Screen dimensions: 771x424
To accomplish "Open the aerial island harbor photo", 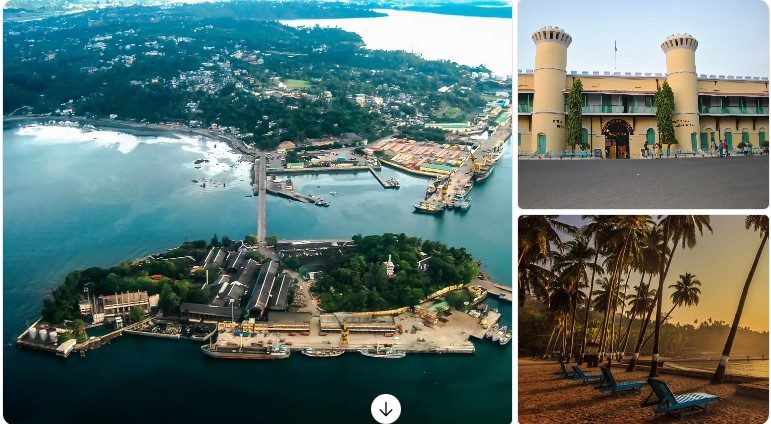I will click(x=257, y=200).
